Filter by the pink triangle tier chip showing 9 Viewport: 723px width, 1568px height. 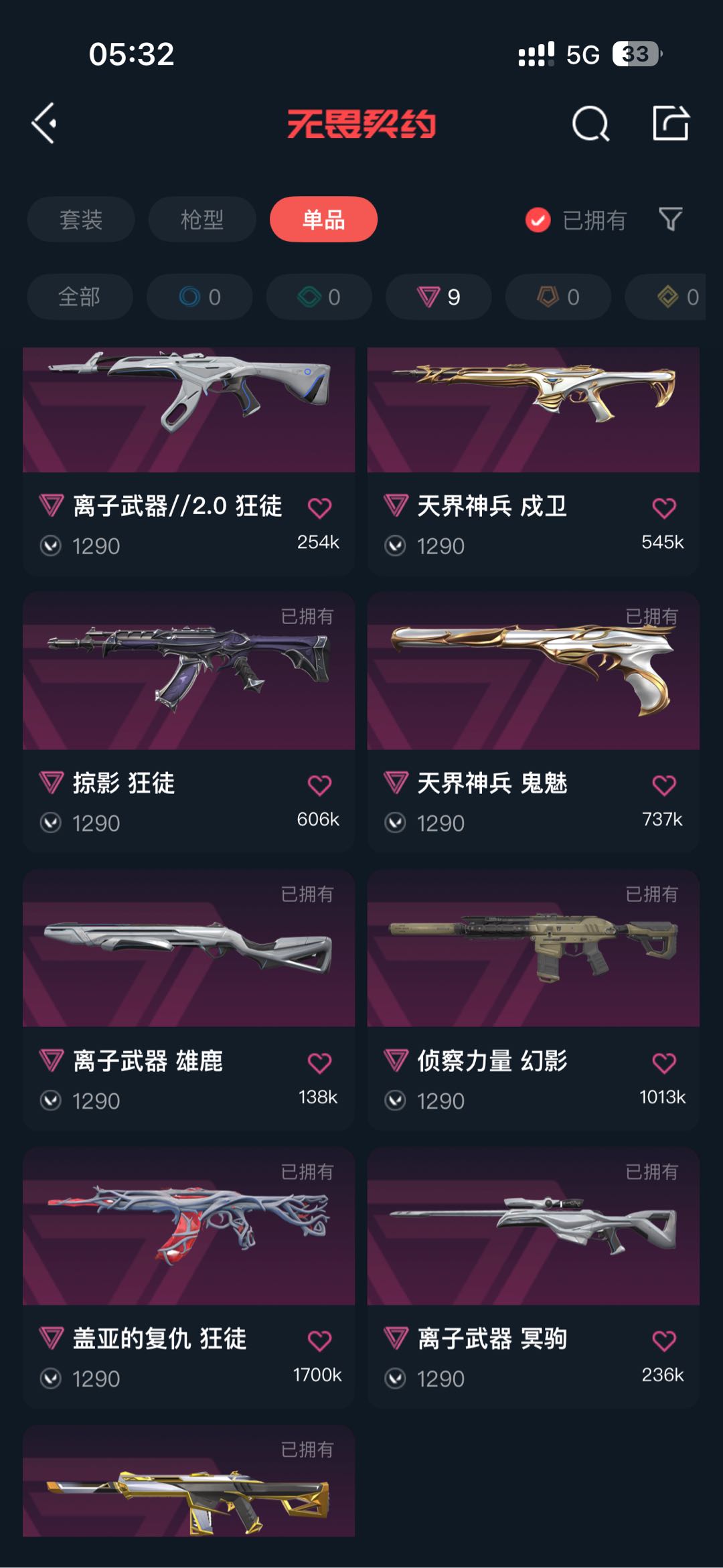click(438, 297)
